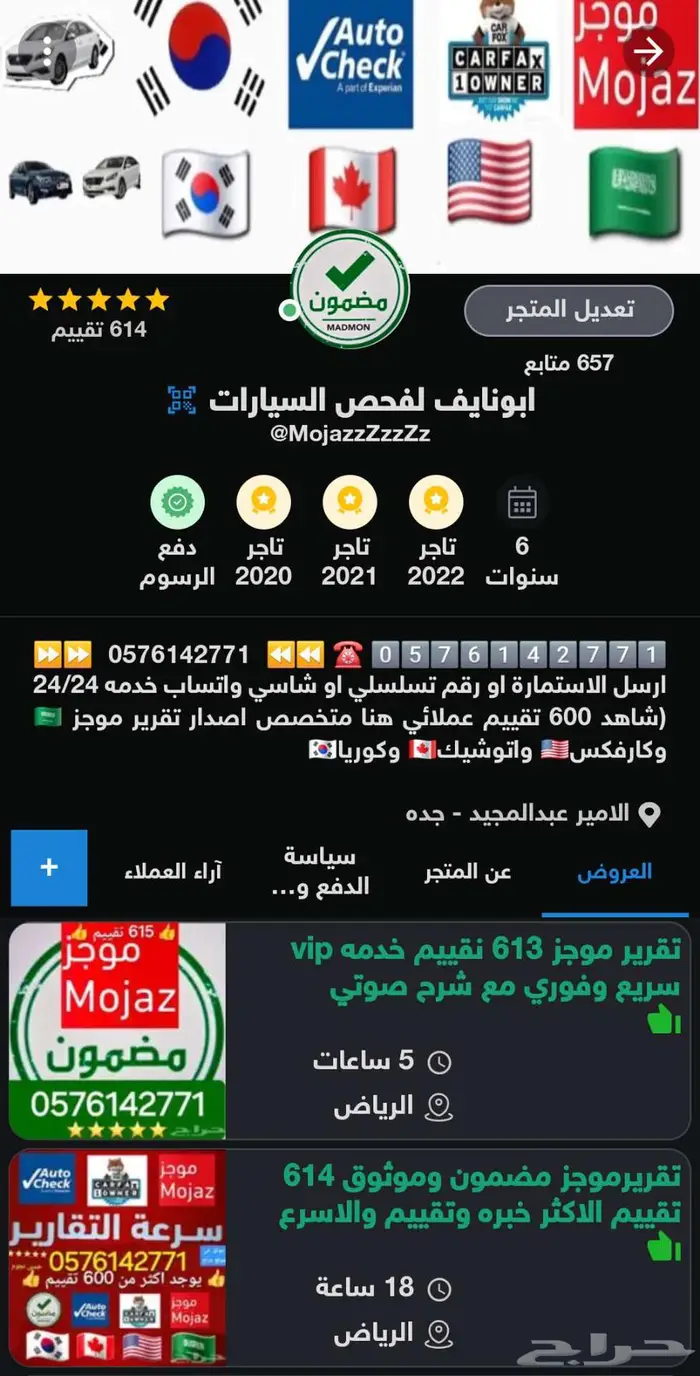
Task: Open the تقريرموجز مضمون وموثوق 614 listing
Action: pyautogui.click(x=481, y=1192)
